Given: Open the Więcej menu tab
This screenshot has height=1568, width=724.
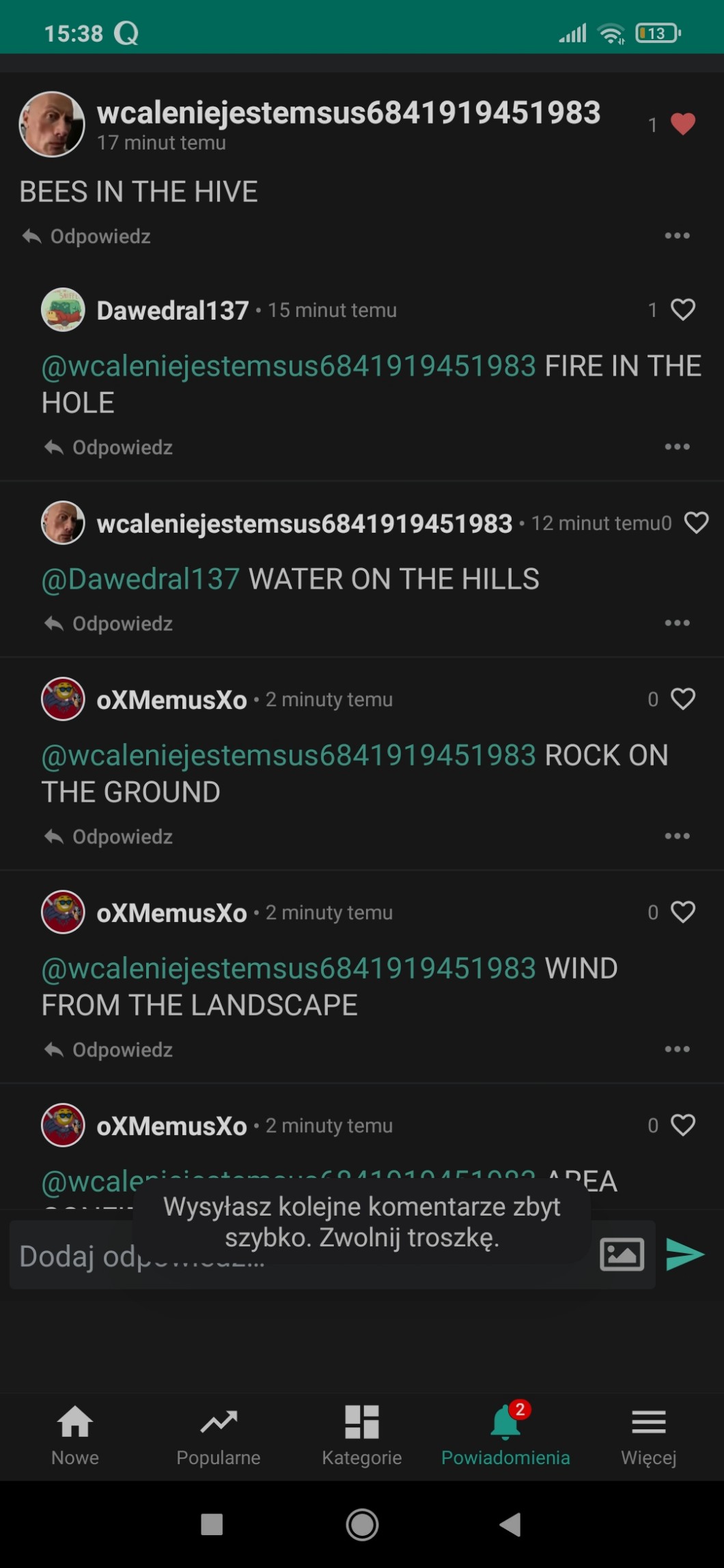Looking at the screenshot, I should coord(648,1434).
